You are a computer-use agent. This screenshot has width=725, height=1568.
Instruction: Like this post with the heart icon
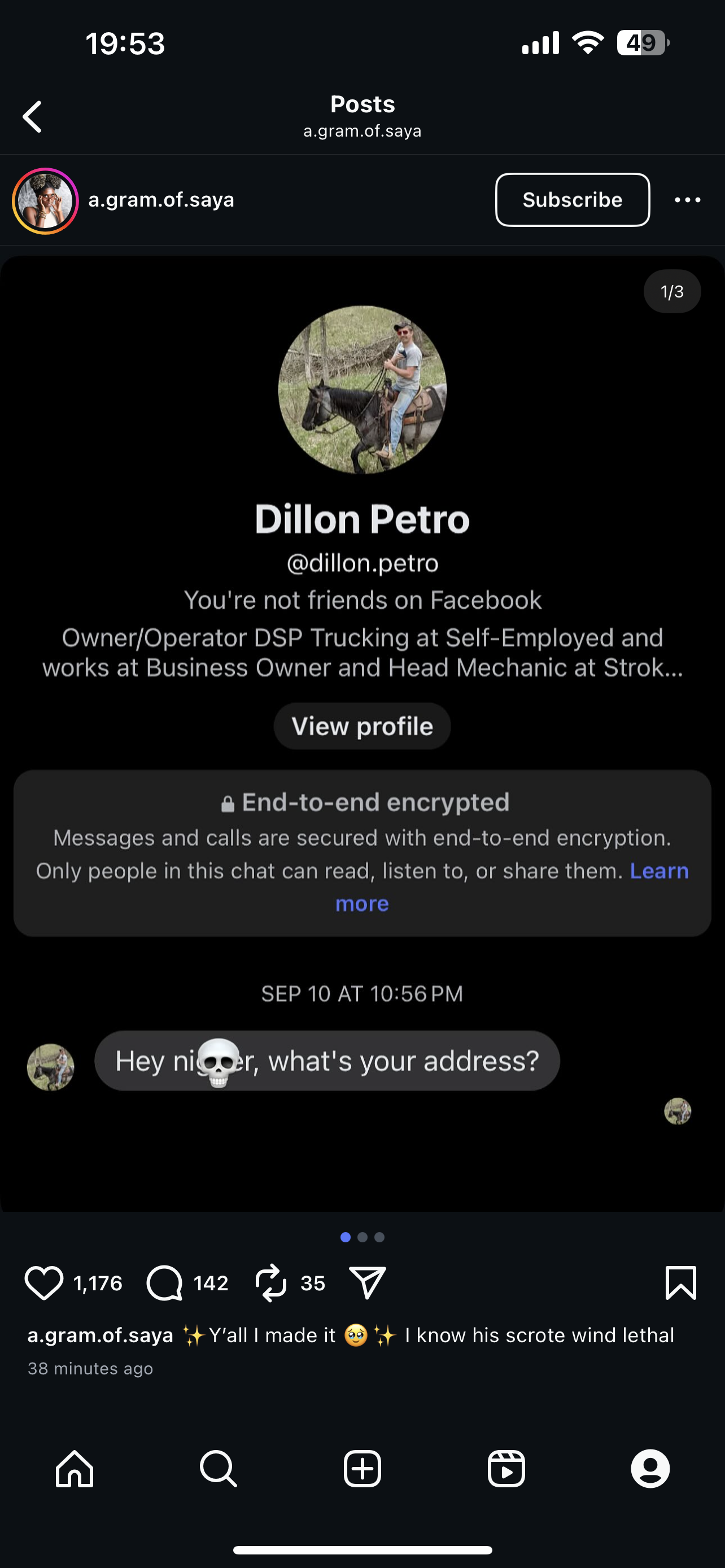pos(44,1282)
